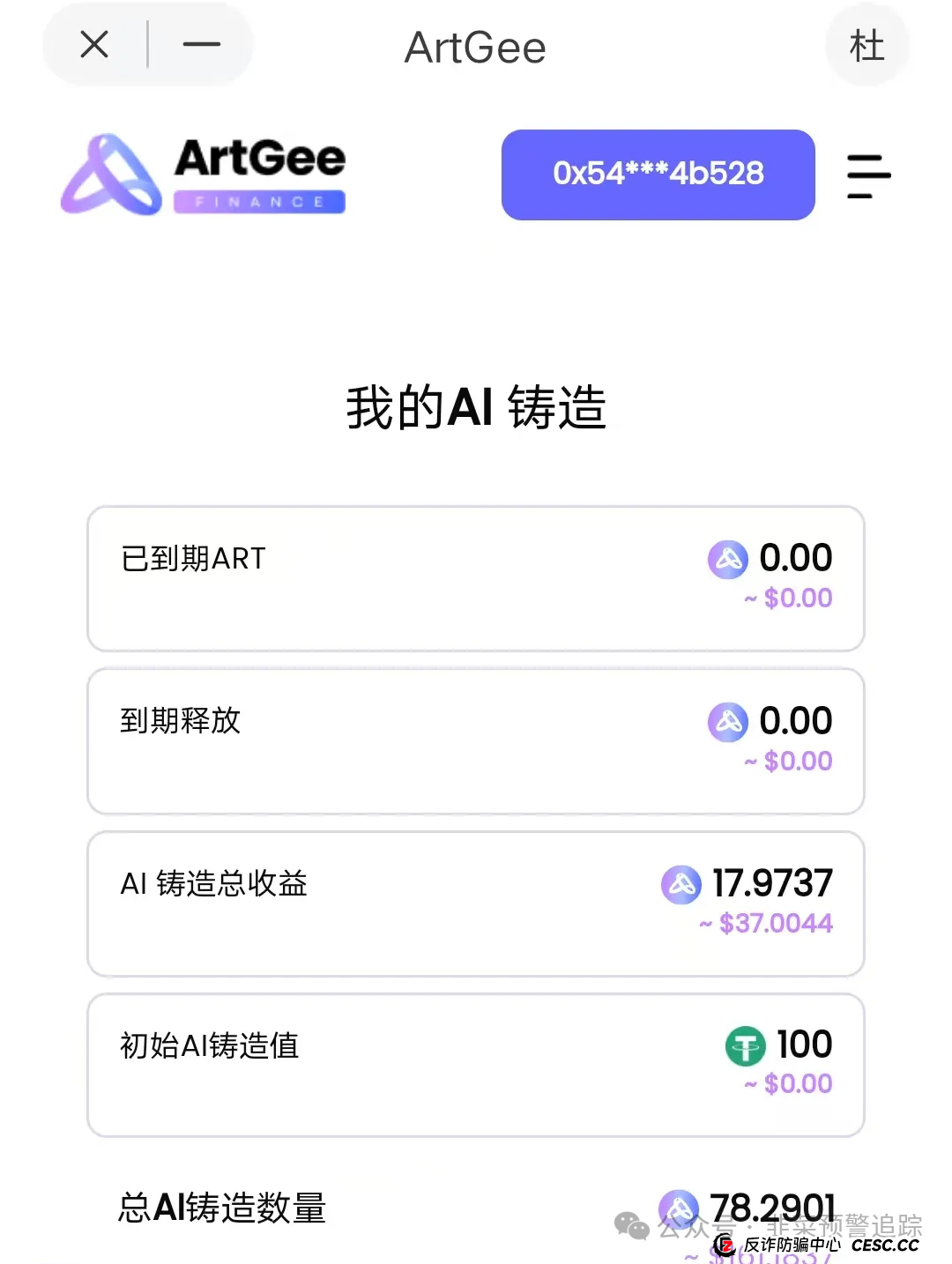Click the 17.9737 earnings value

click(773, 882)
